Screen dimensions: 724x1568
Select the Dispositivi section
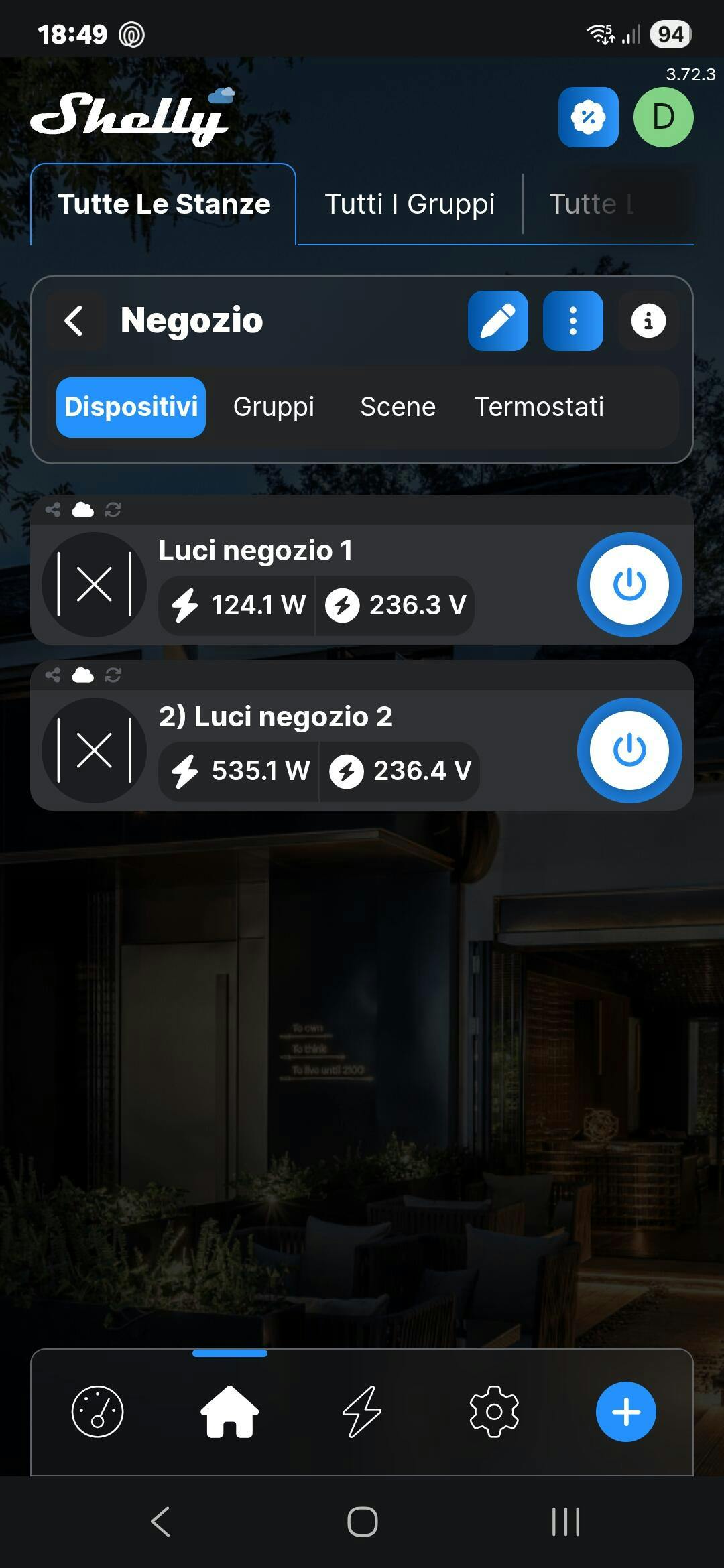[131, 407]
